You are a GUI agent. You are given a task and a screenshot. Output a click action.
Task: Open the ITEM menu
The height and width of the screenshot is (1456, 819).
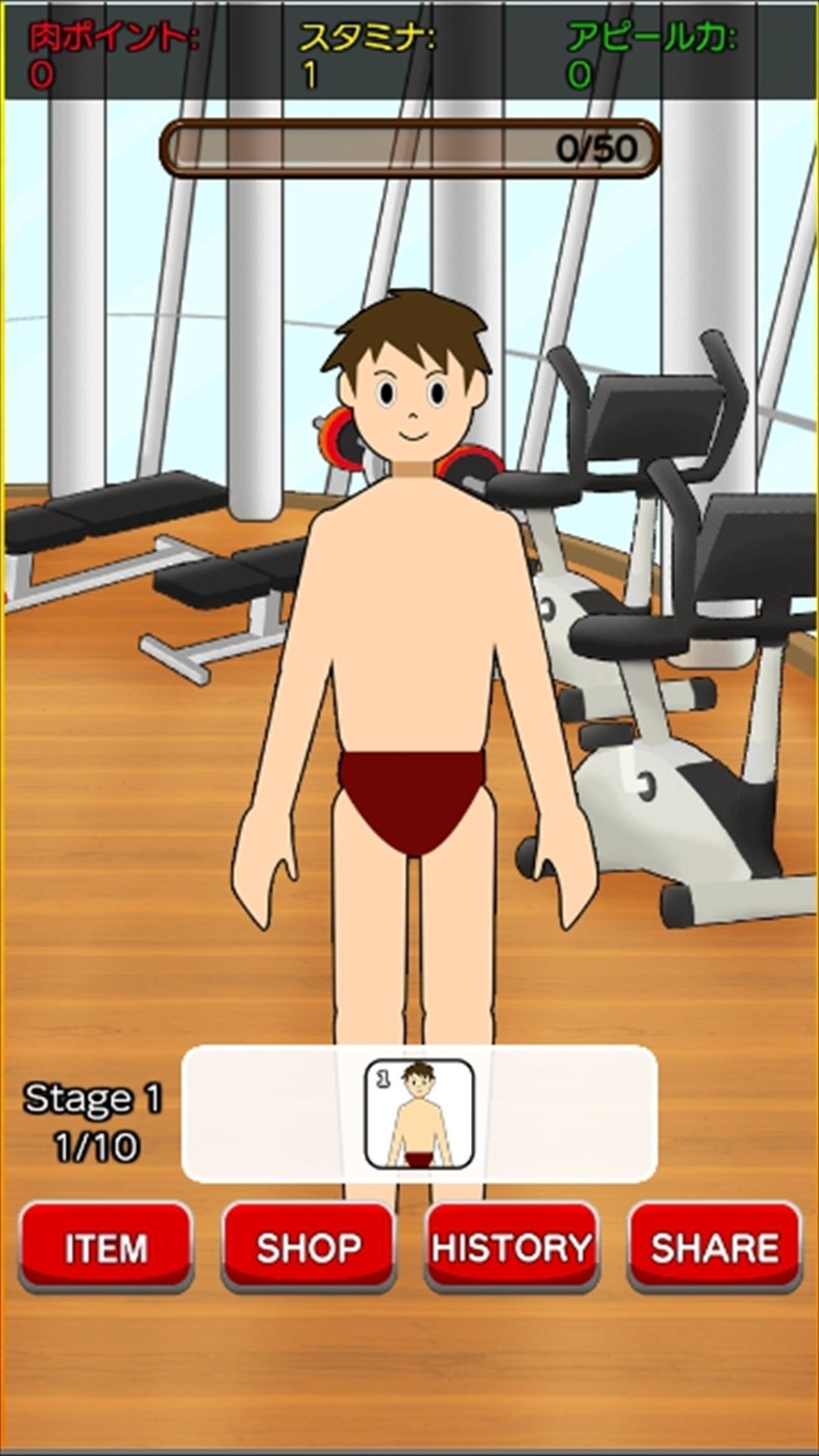point(106,1246)
